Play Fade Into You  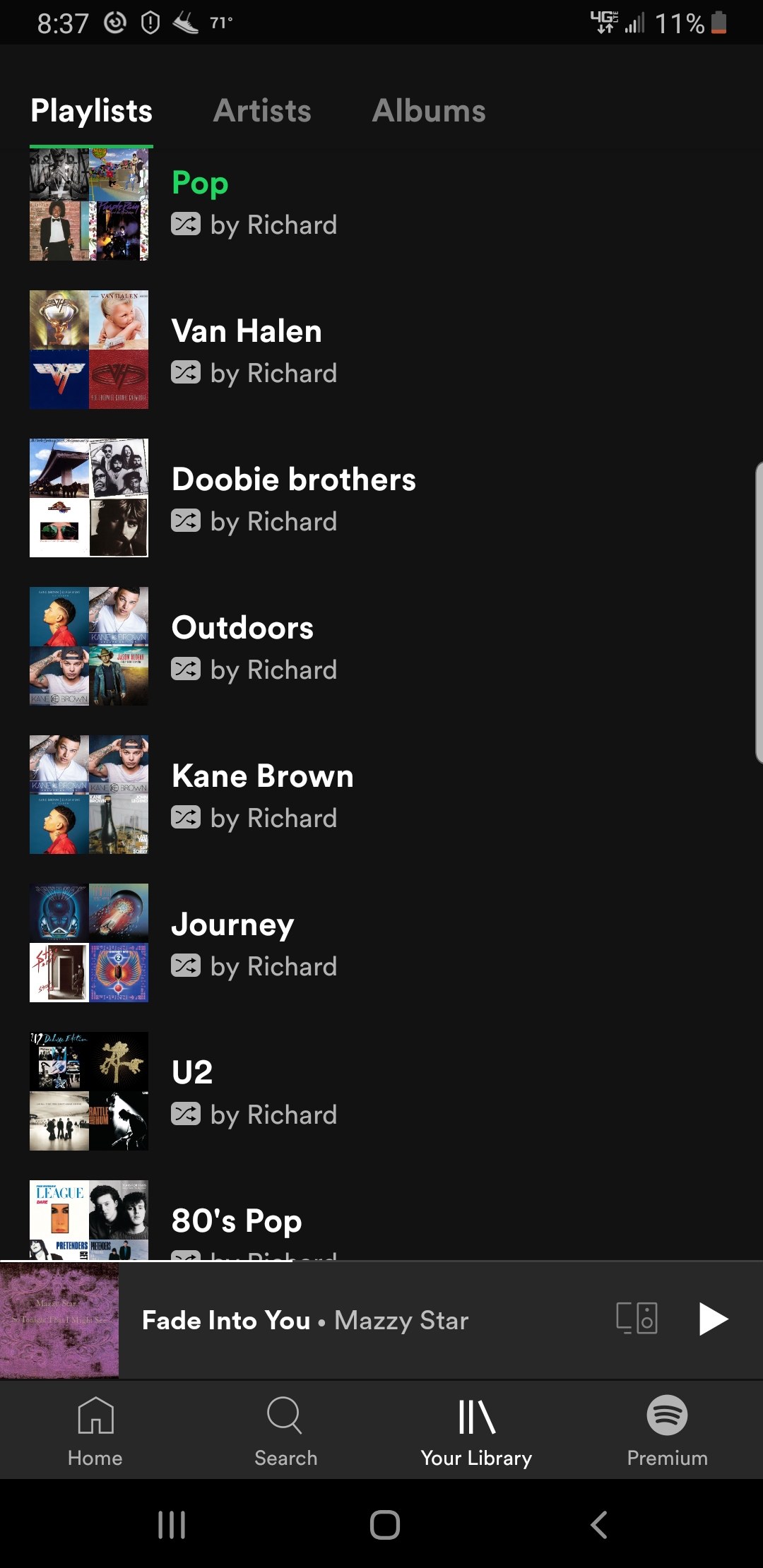pos(713,1319)
